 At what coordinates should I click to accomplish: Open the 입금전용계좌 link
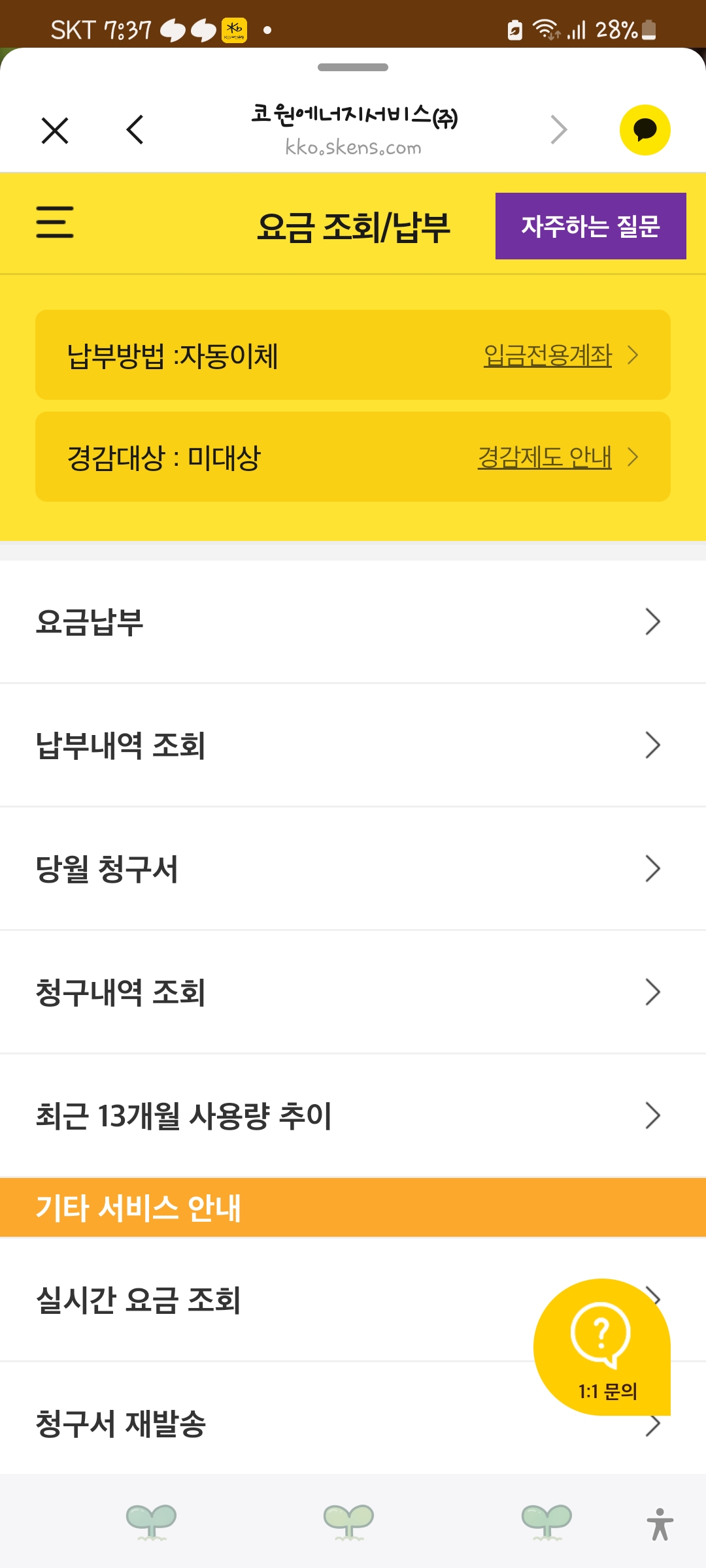[x=547, y=355]
